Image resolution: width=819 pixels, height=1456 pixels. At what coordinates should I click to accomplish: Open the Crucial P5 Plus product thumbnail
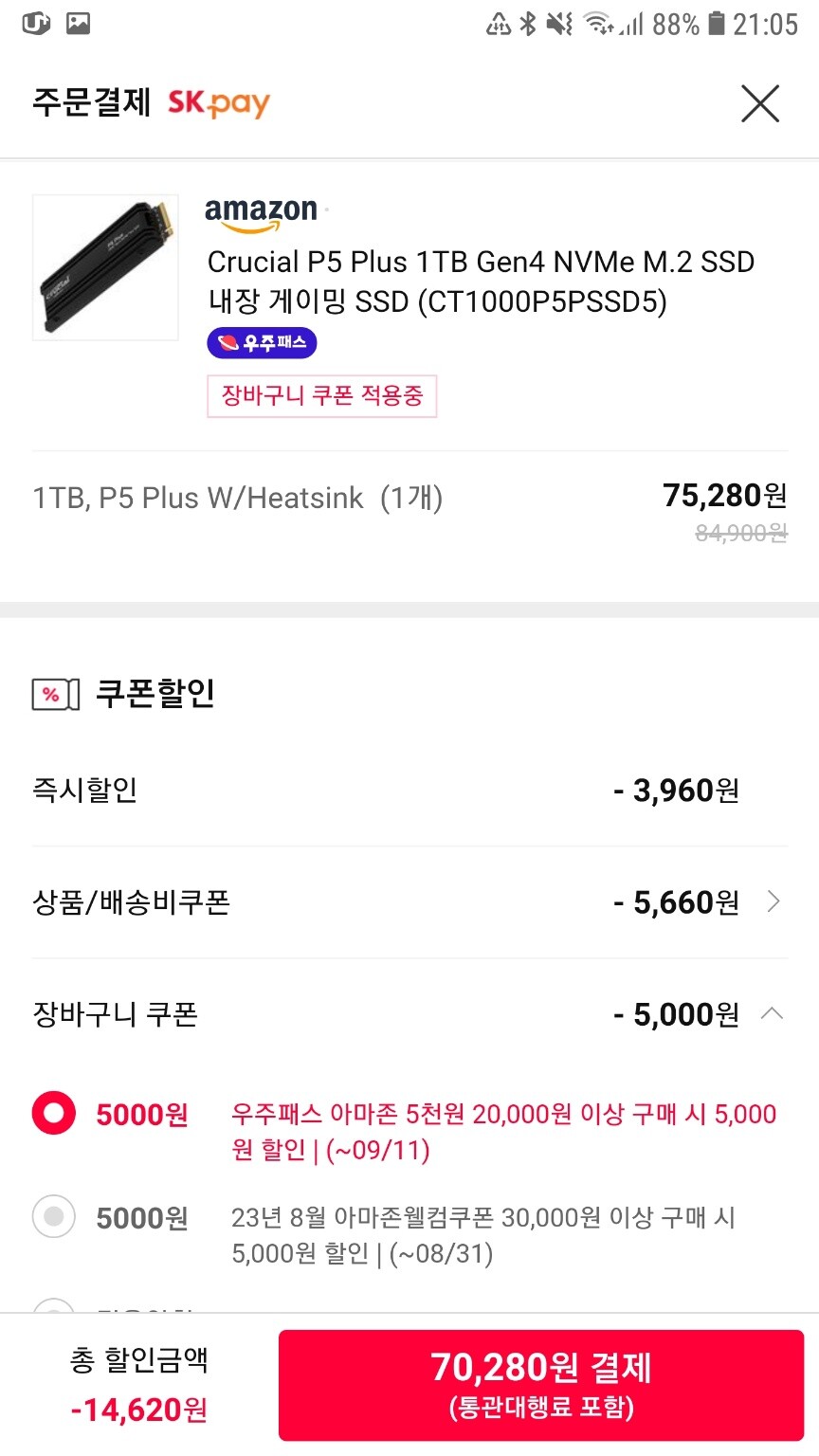(x=104, y=266)
